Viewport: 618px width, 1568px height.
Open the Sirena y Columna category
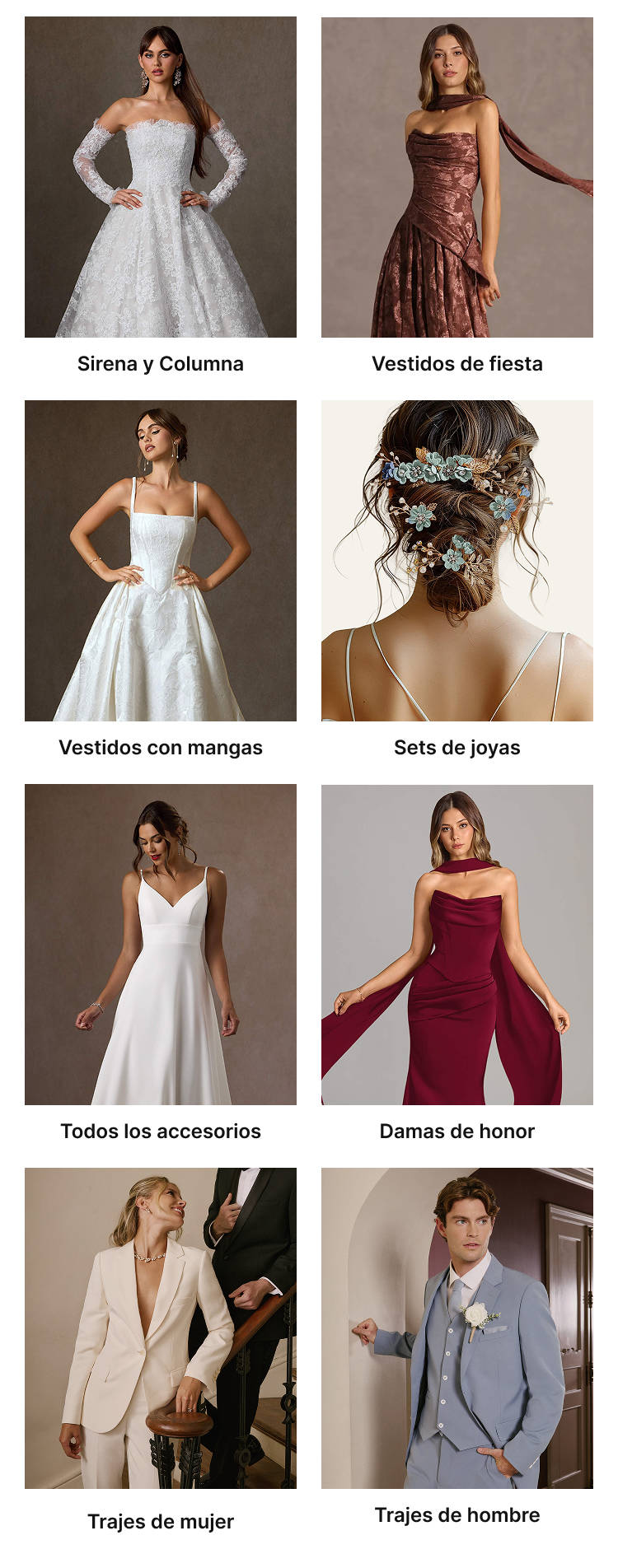[161, 177]
